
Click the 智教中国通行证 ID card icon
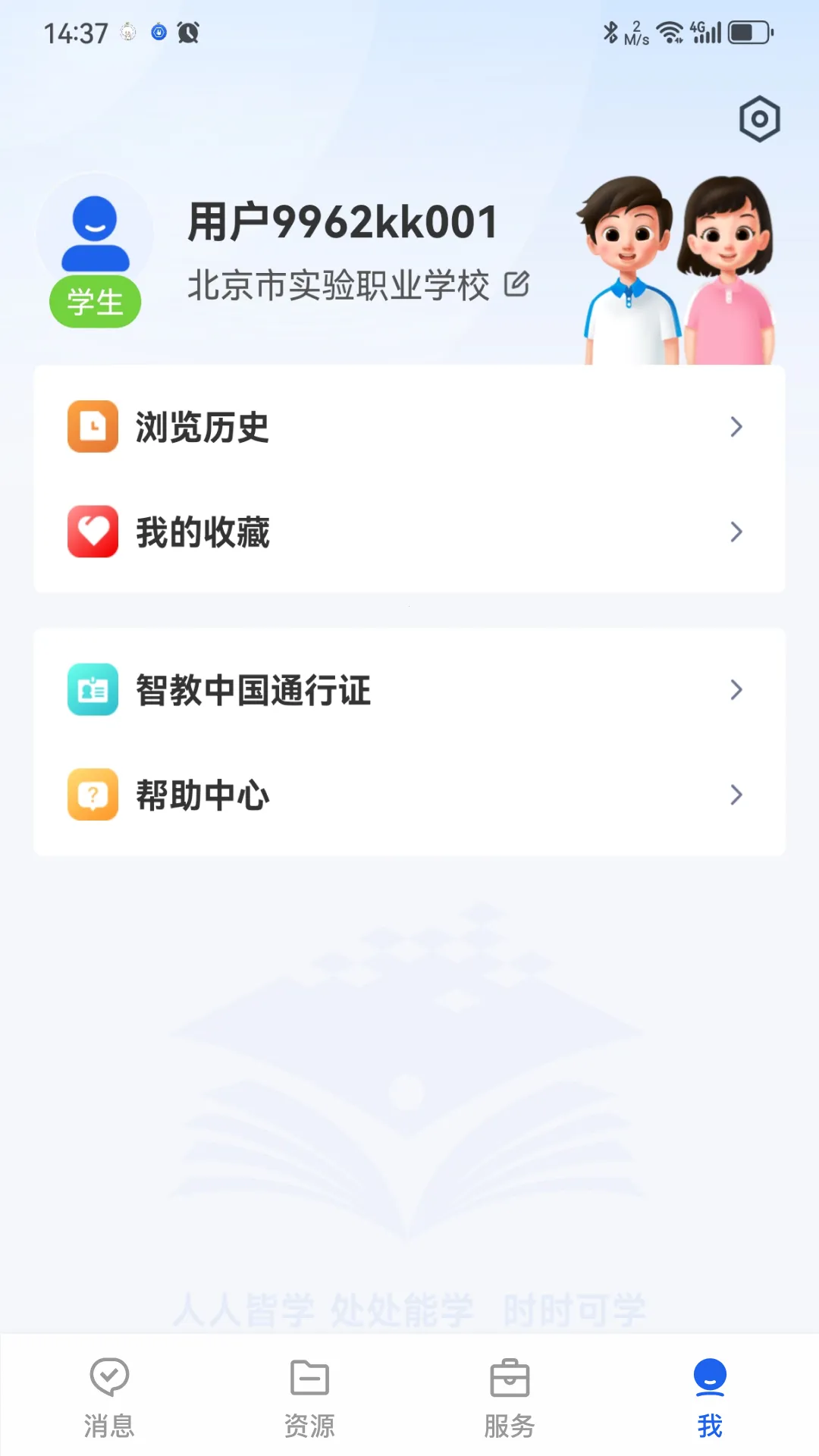coord(93,690)
